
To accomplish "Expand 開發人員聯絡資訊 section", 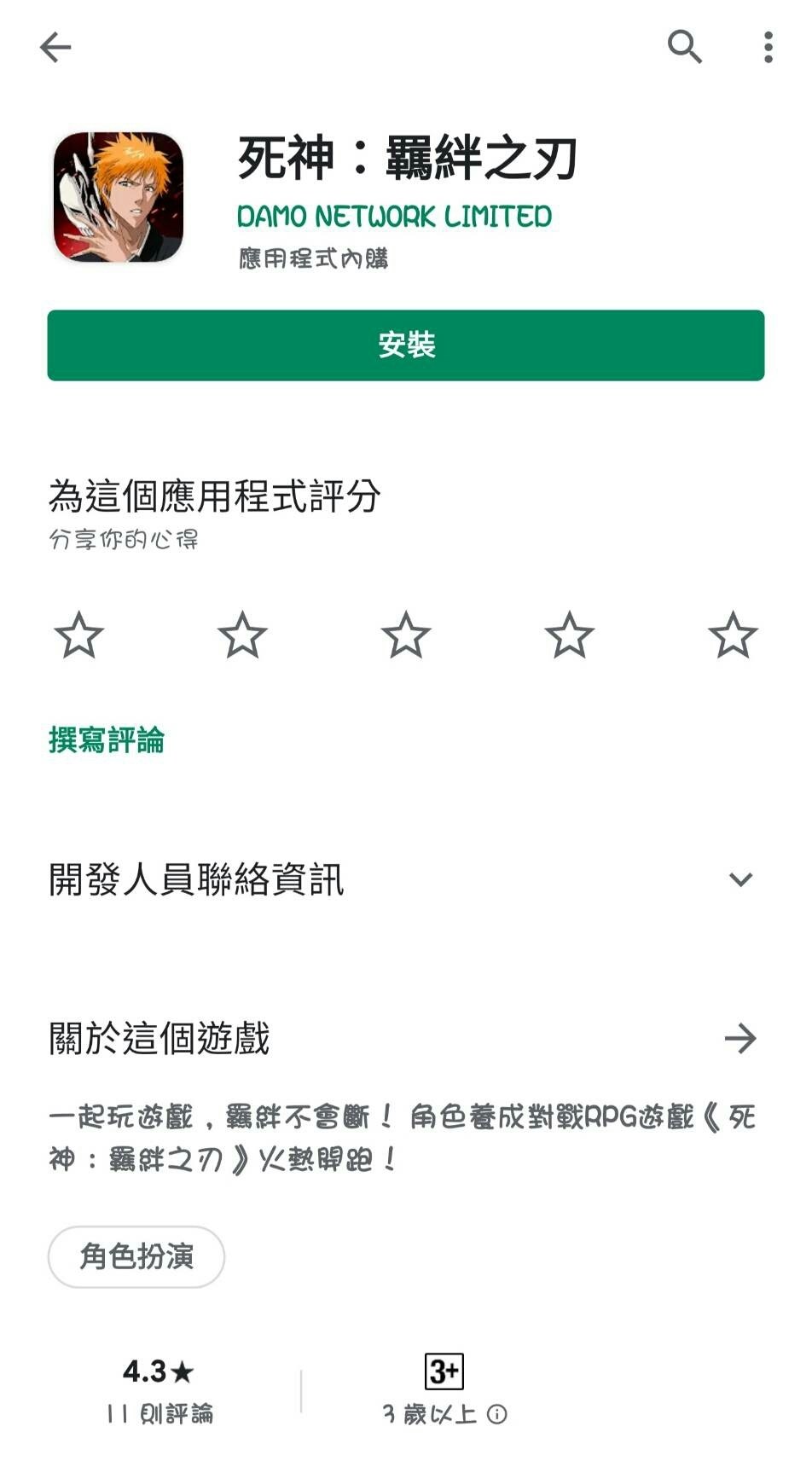I will pyautogui.click(x=406, y=879).
